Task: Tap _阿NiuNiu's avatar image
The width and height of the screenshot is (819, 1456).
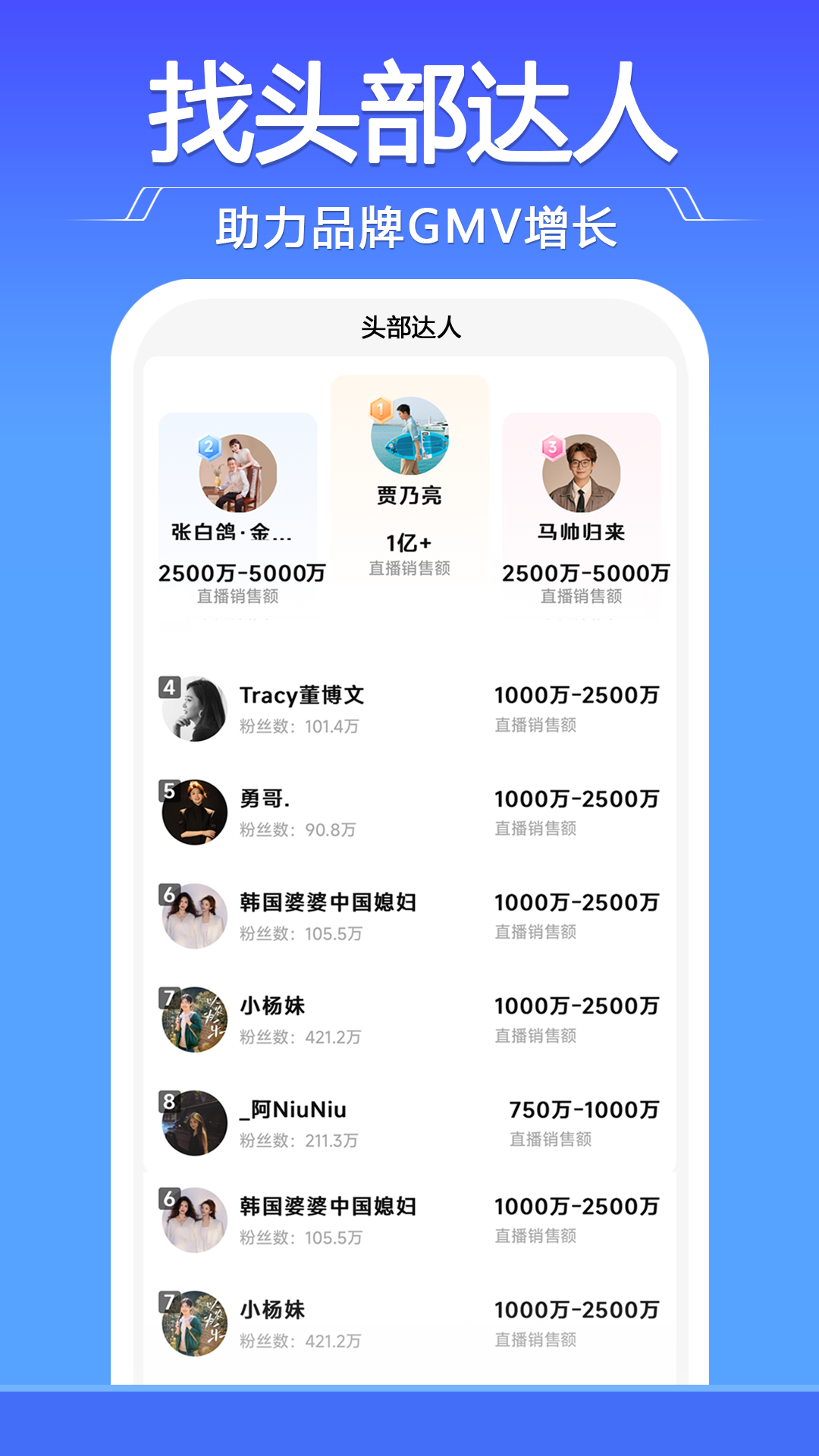Action: [195, 1124]
